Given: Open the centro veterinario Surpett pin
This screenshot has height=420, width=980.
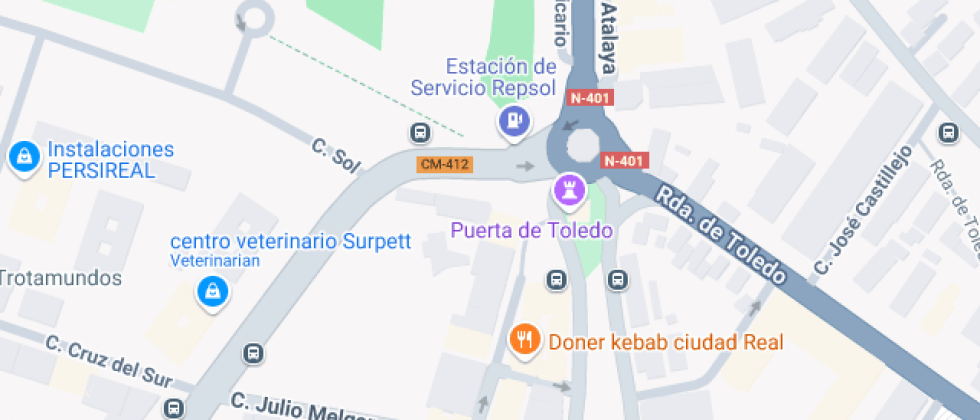Looking at the screenshot, I should 212,292.
